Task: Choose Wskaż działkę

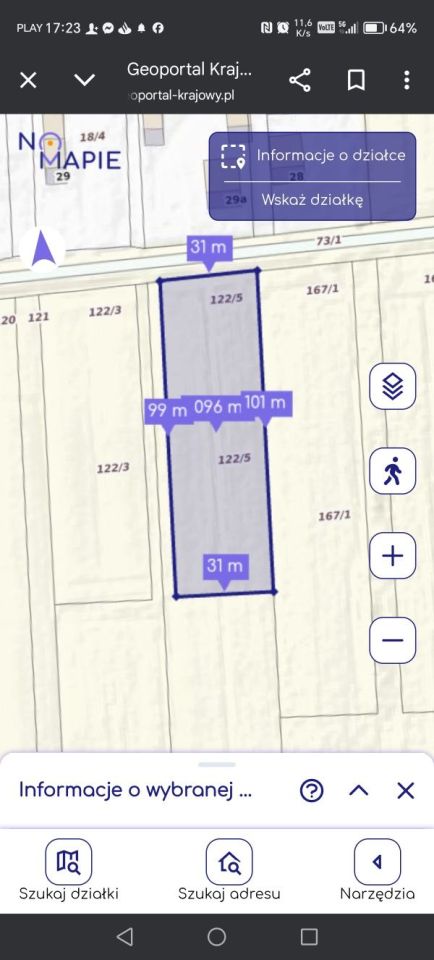Action: point(312,200)
